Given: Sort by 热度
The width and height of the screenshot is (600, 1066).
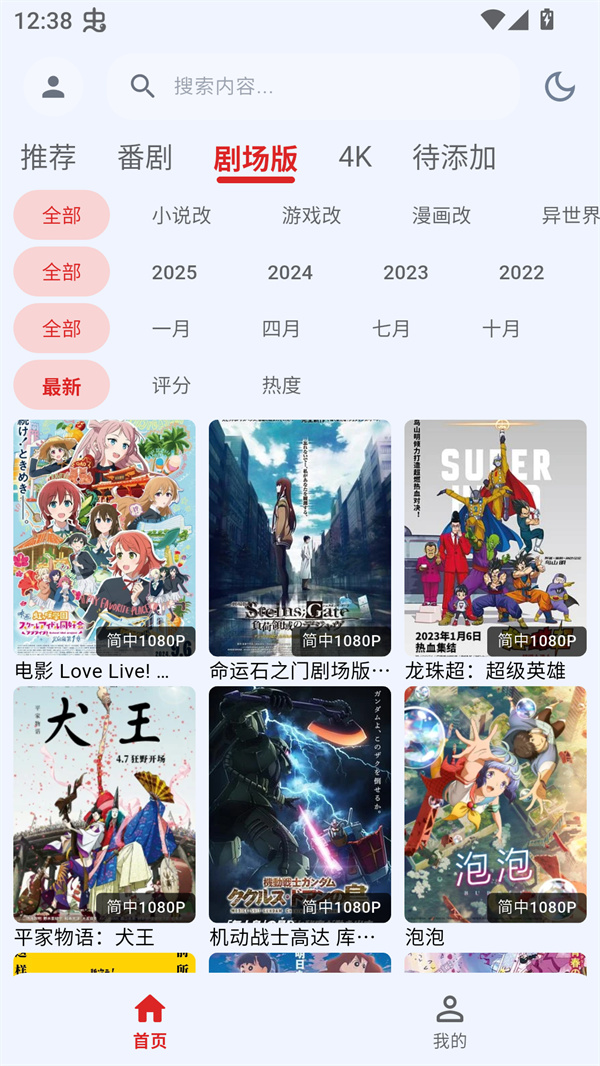Looking at the screenshot, I should point(281,385).
